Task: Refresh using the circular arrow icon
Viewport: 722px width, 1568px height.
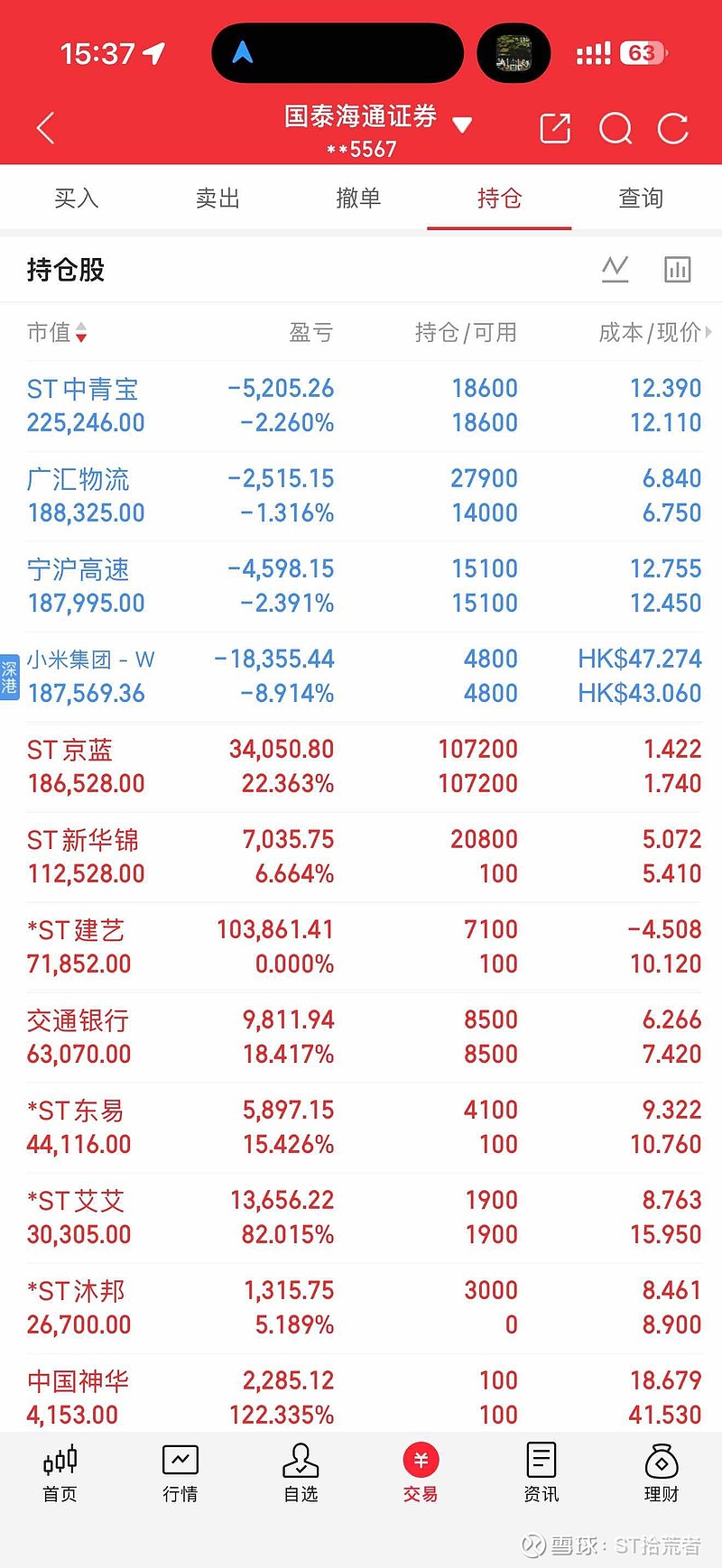Action: pyautogui.click(x=673, y=128)
